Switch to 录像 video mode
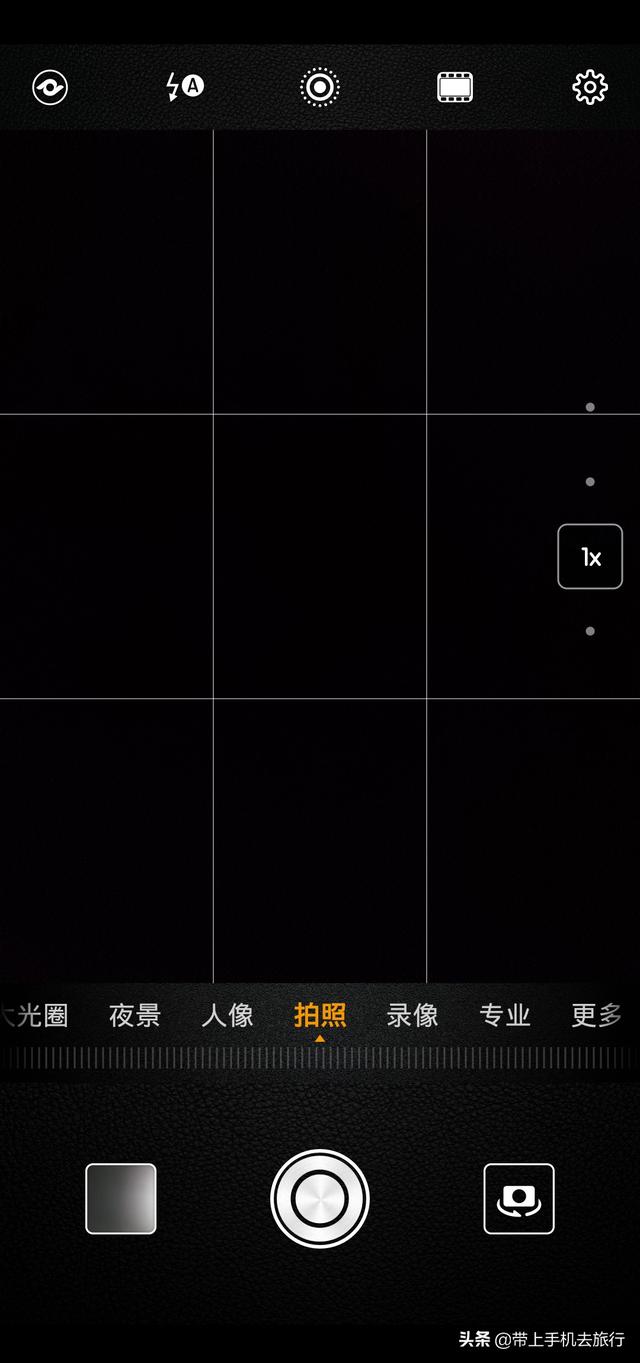 [412, 1016]
